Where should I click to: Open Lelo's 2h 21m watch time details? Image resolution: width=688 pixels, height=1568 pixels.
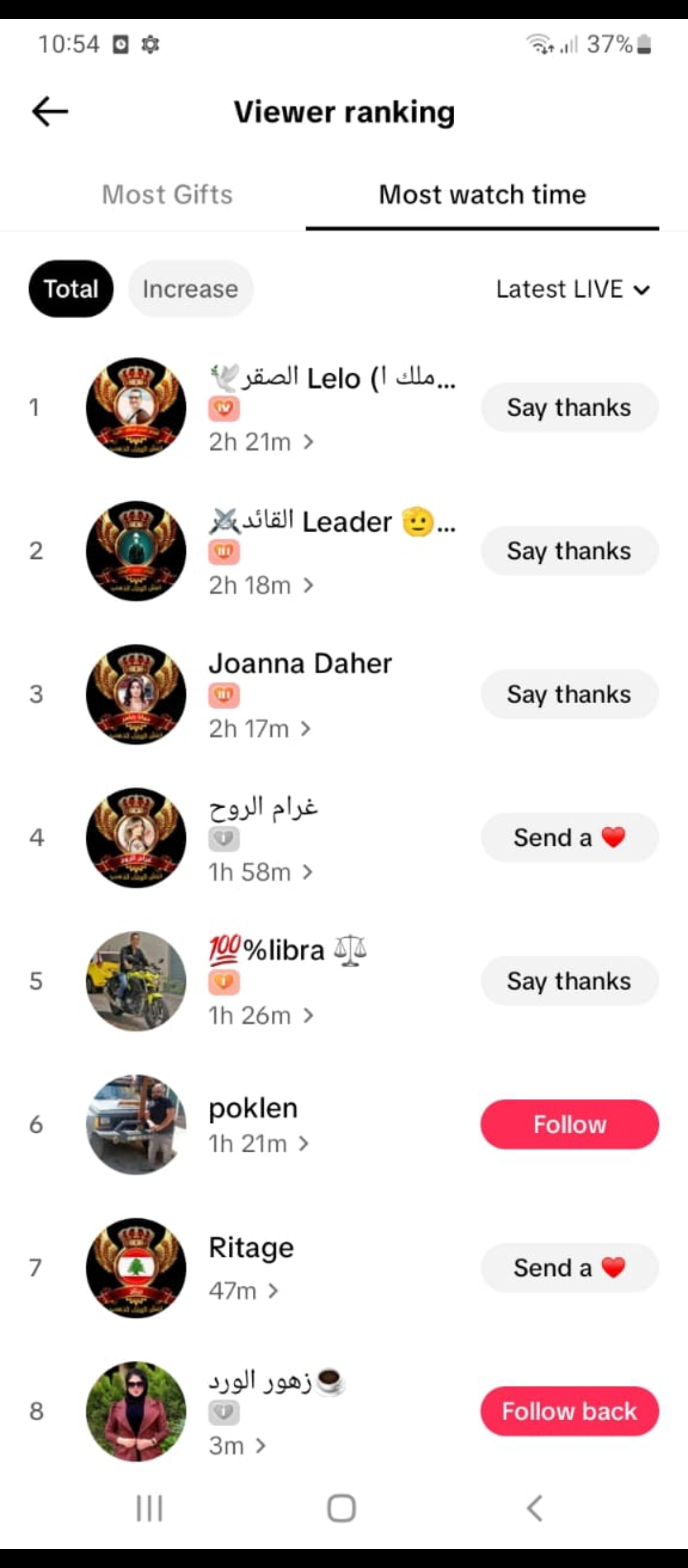pyautogui.click(x=261, y=442)
